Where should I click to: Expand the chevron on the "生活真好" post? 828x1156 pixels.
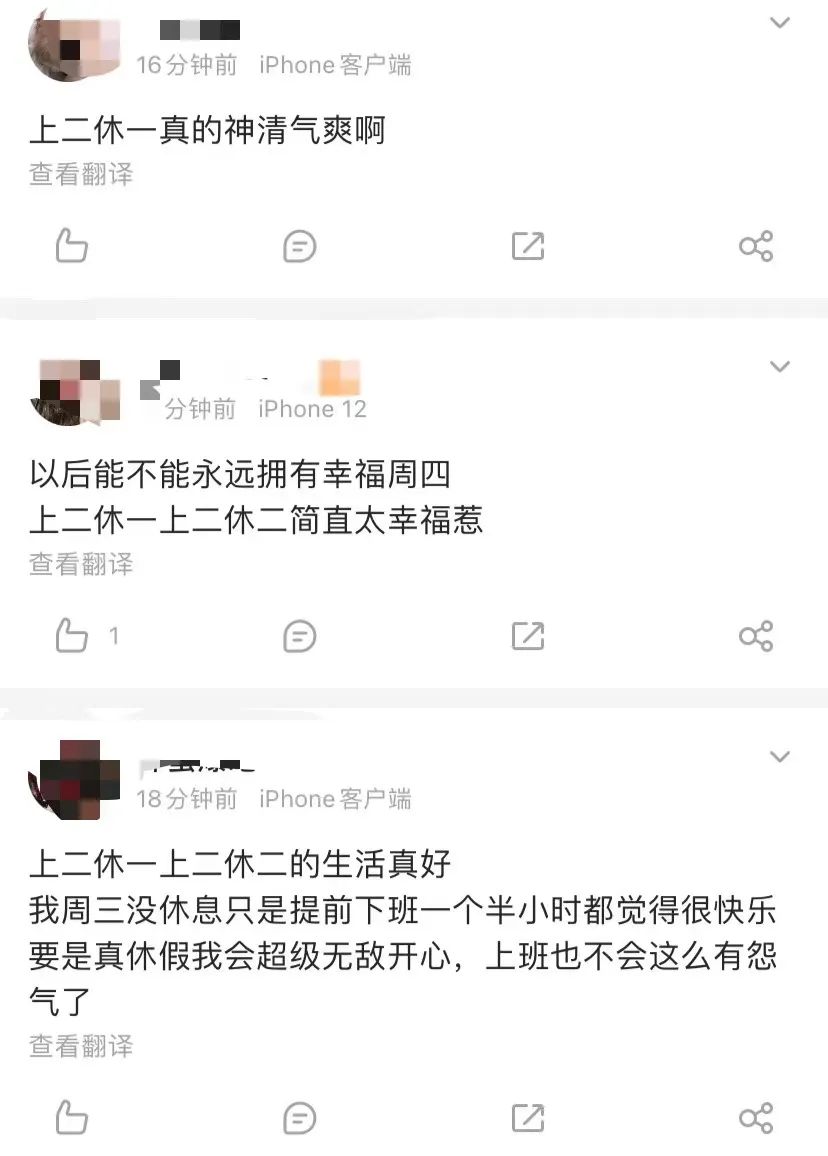780,757
